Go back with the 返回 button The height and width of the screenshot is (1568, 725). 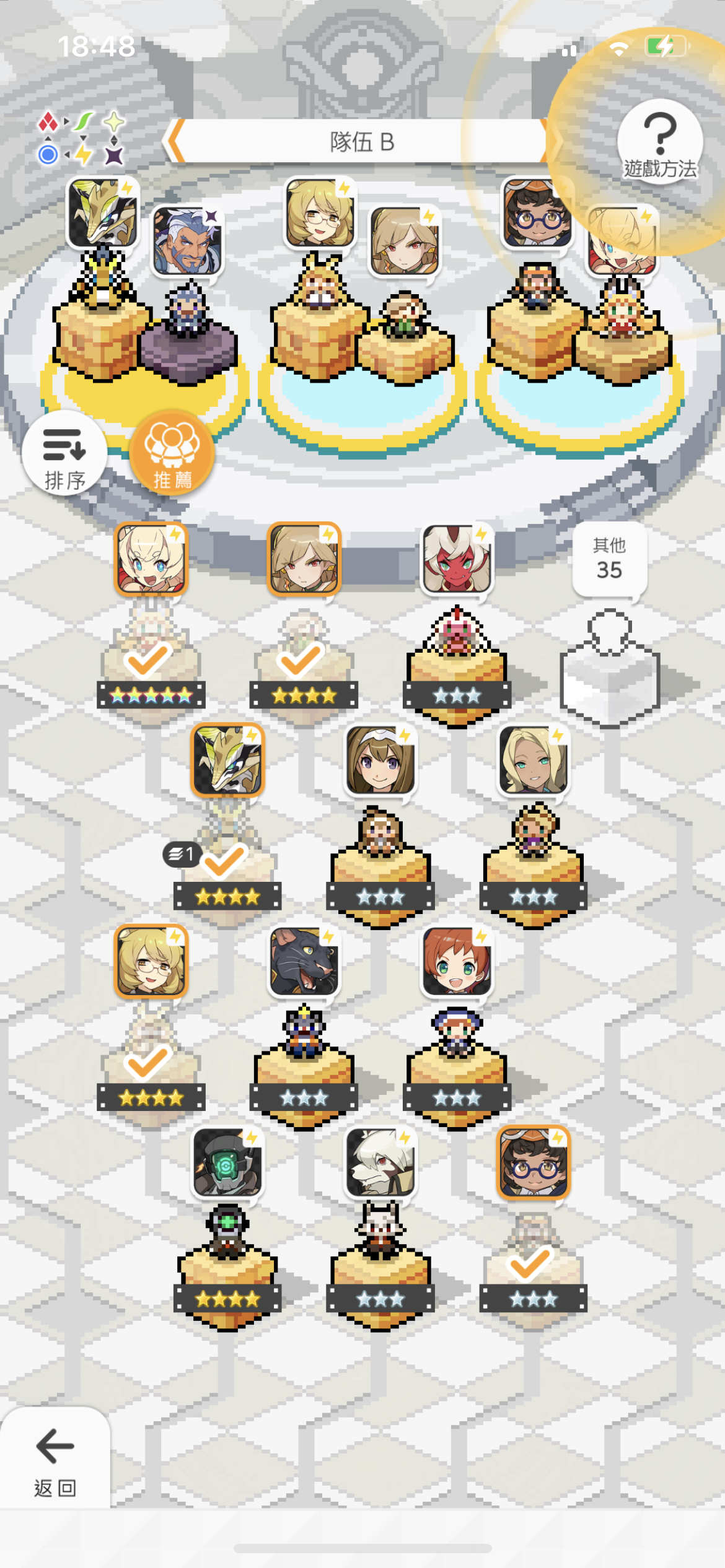pyautogui.click(x=55, y=1459)
